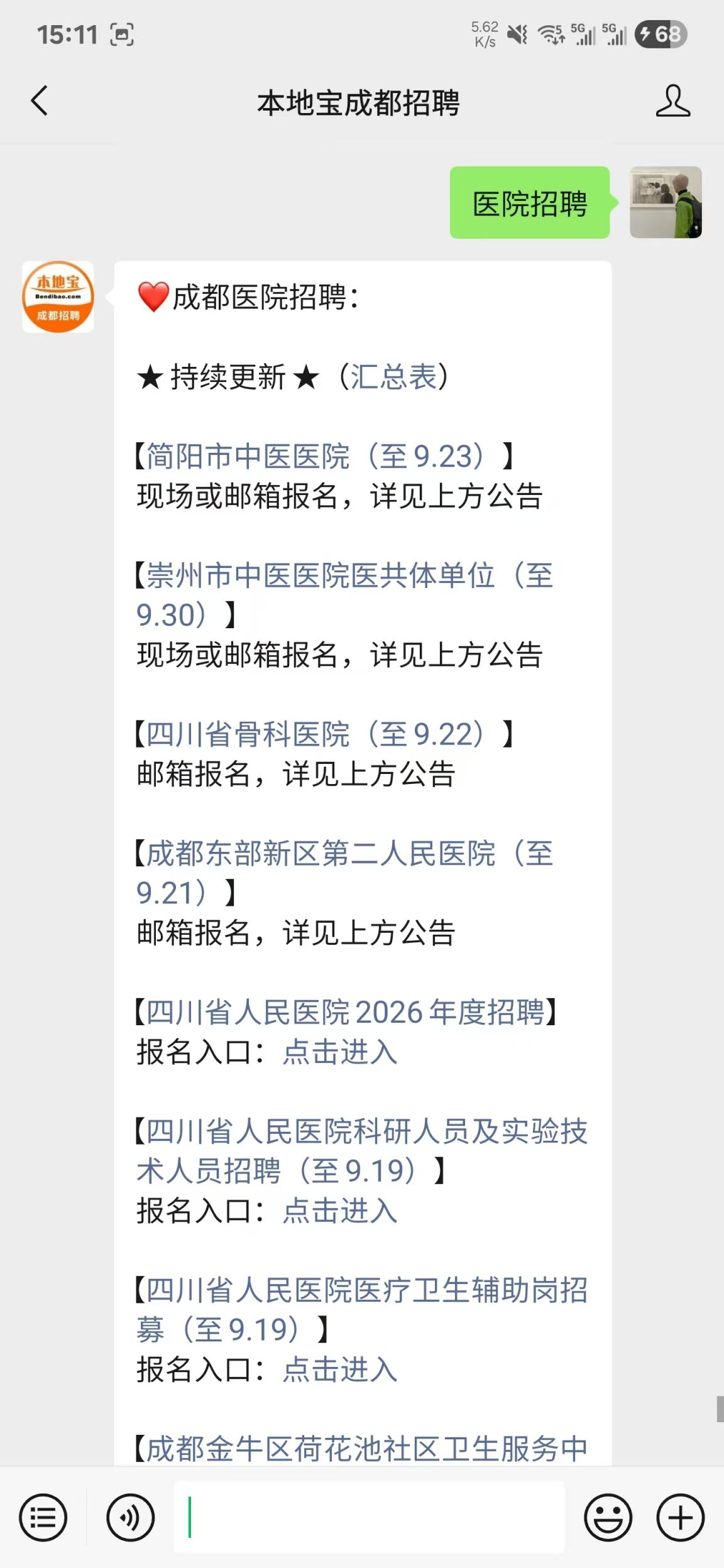Open the account profile icon
Screen dimensions: 724x1568
672,101
